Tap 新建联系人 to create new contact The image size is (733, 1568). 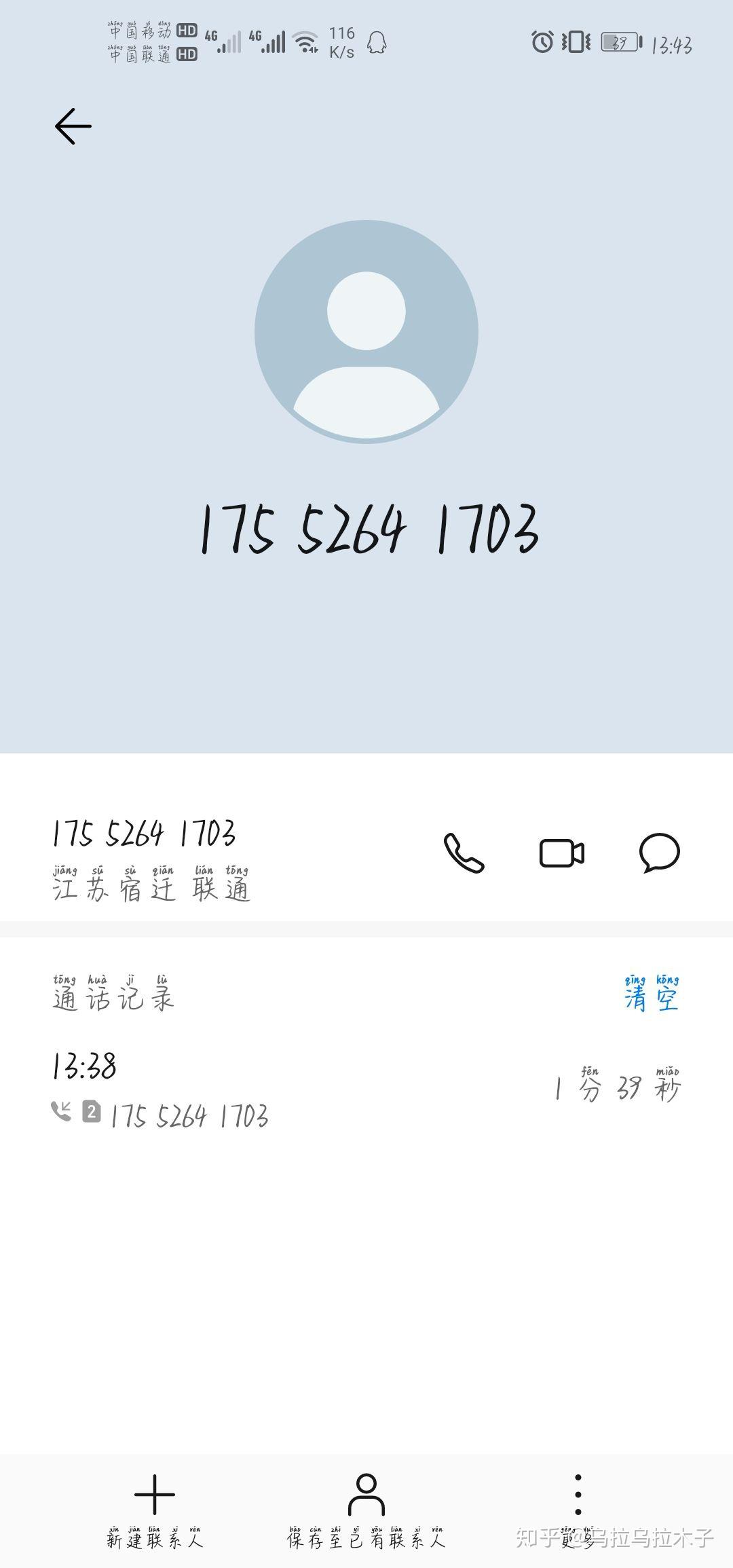155,1508
